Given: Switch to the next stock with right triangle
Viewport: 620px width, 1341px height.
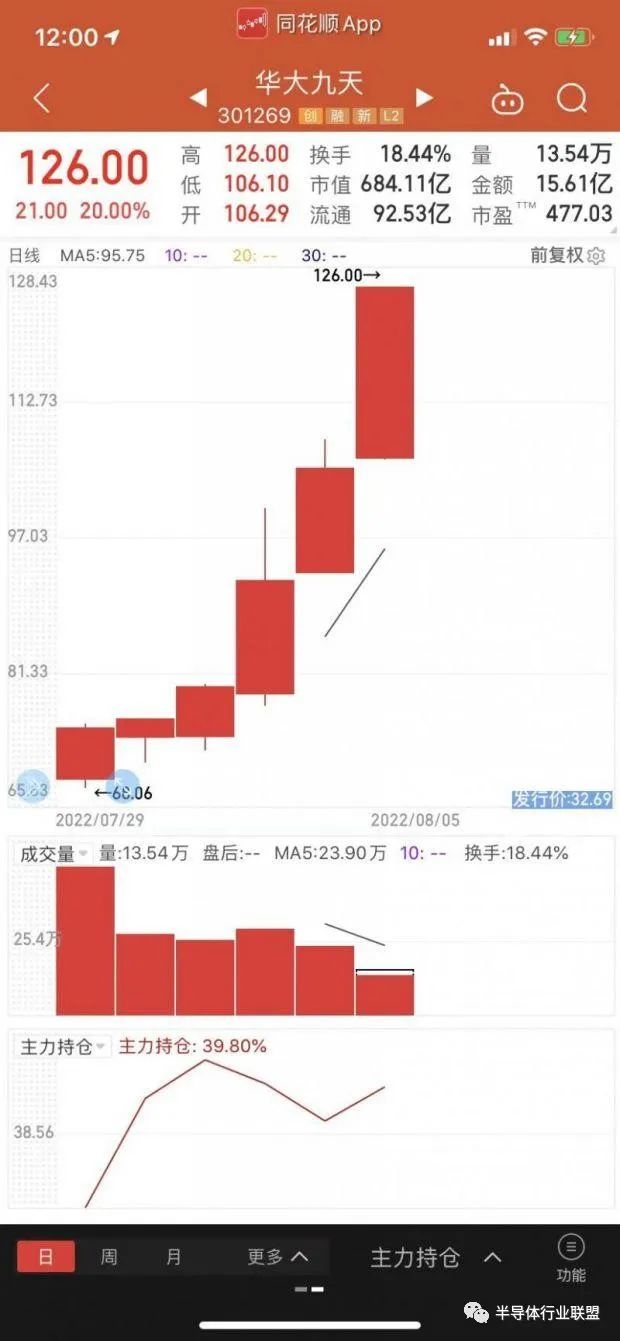Looking at the screenshot, I should click(425, 97).
